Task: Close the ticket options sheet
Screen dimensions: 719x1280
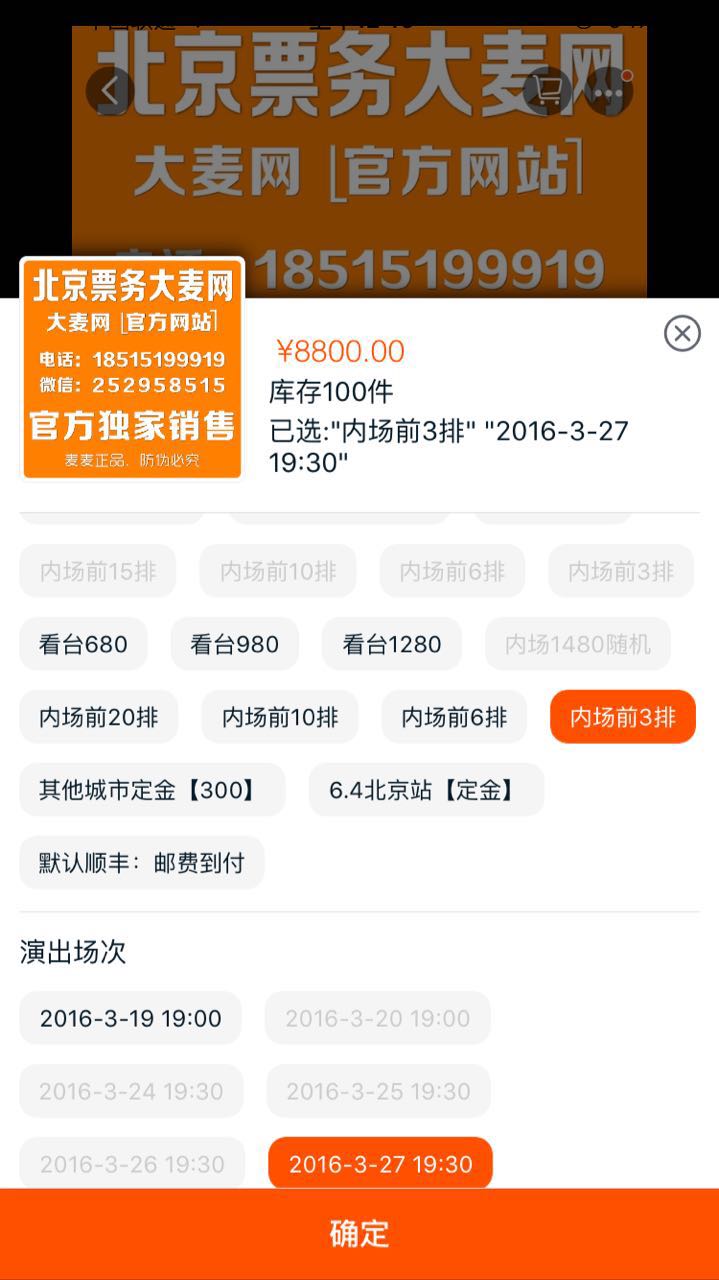Action: coord(682,333)
